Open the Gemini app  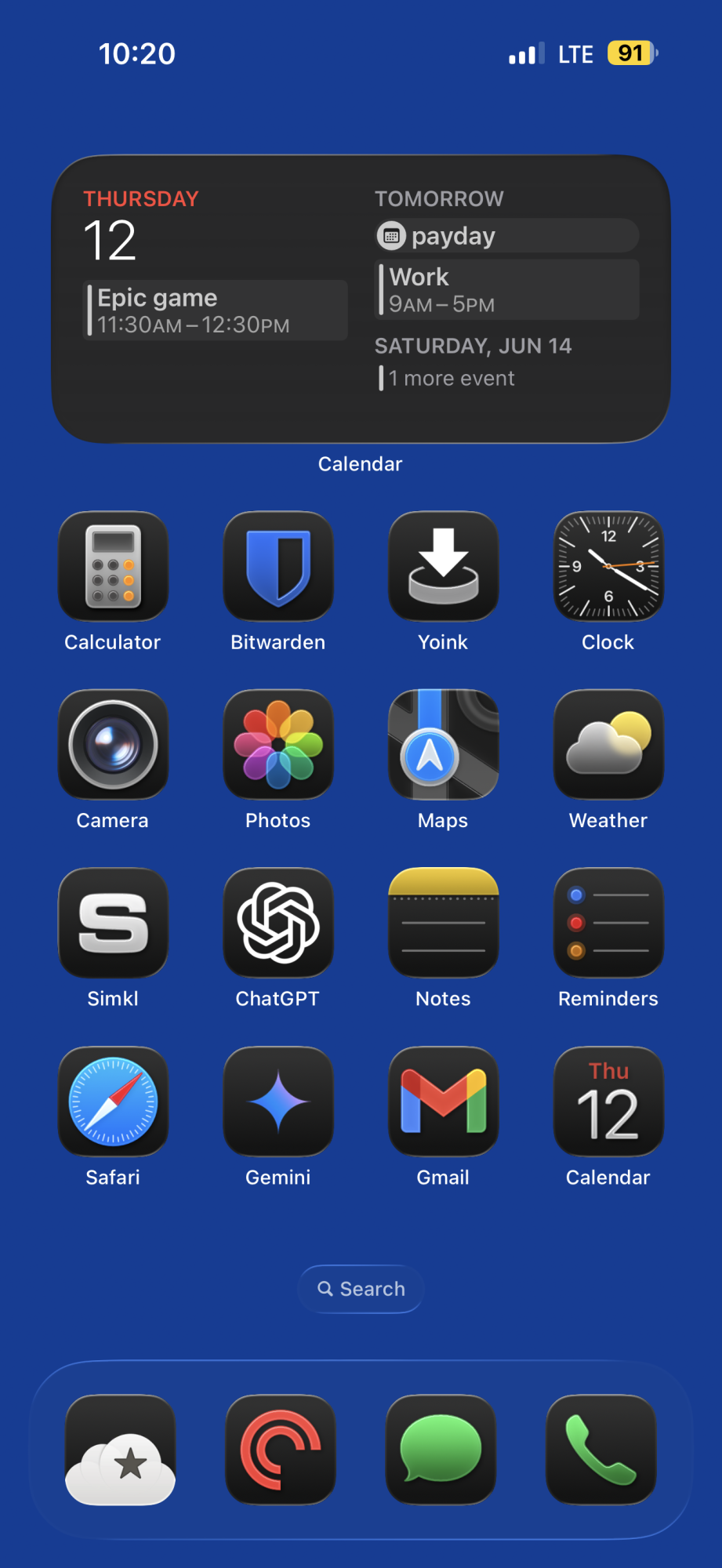click(278, 1102)
